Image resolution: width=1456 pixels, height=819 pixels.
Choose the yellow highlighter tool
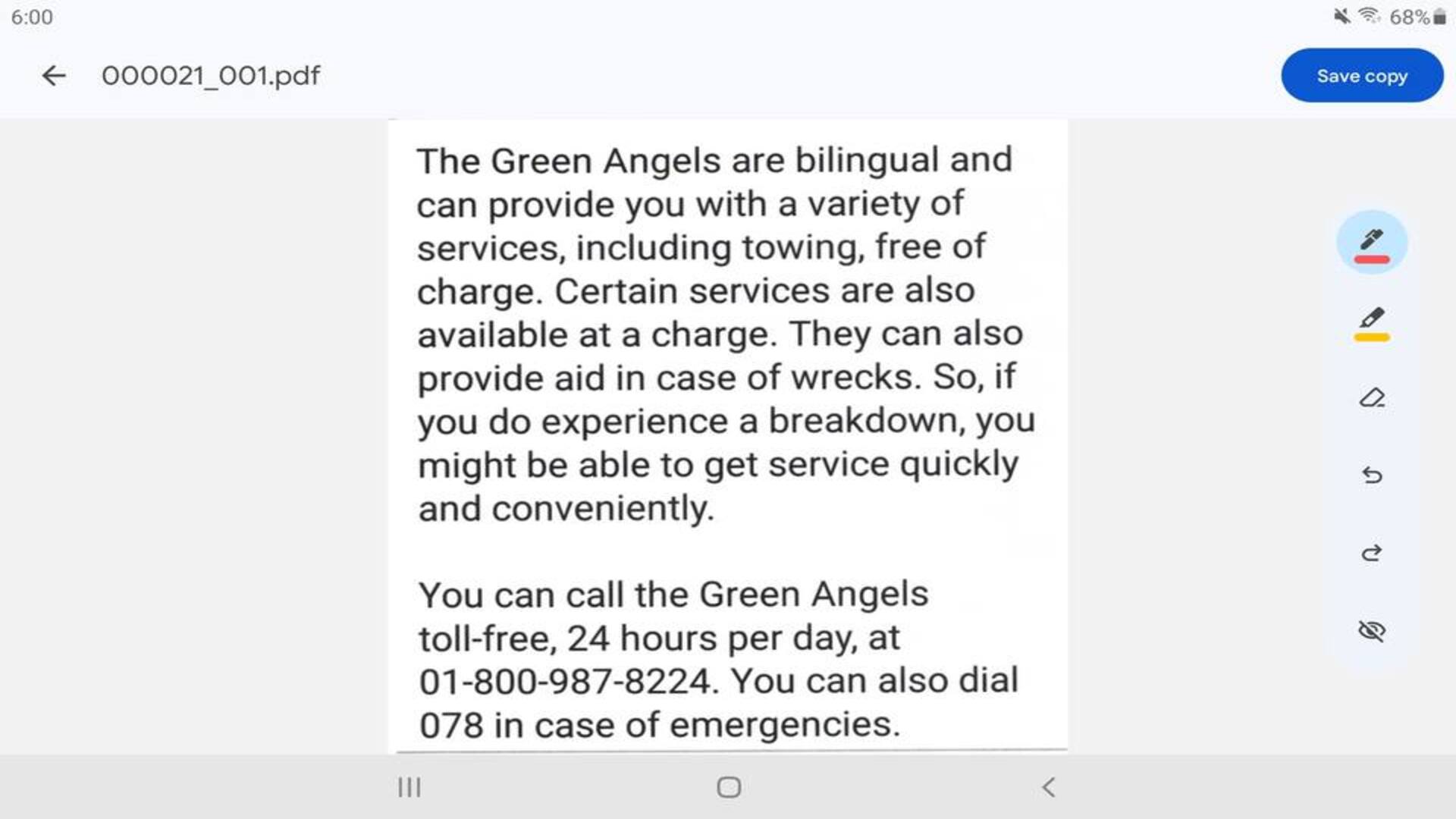[x=1372, y=322]
